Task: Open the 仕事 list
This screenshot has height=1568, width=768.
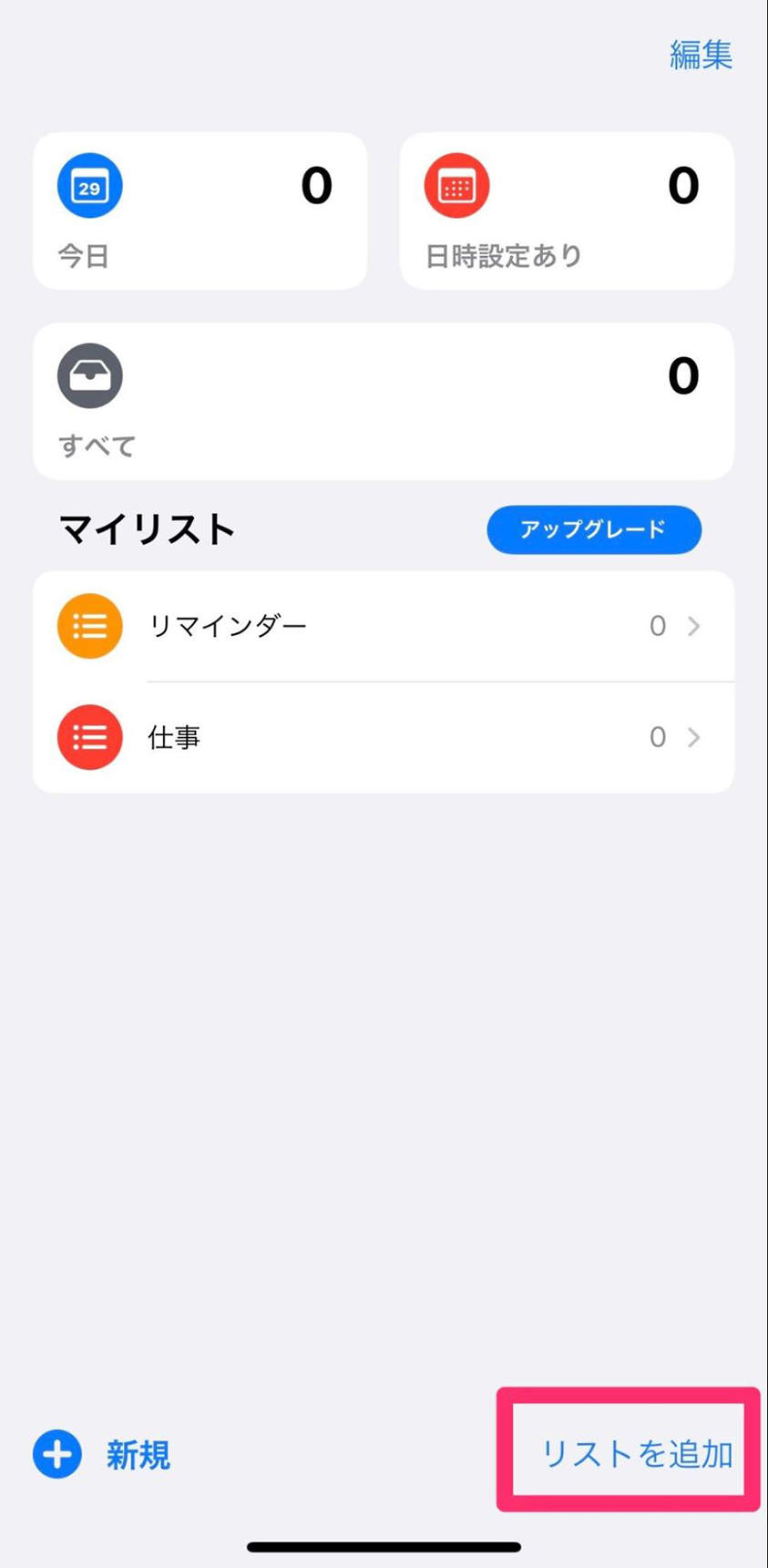Action: (x=384, y=737)
